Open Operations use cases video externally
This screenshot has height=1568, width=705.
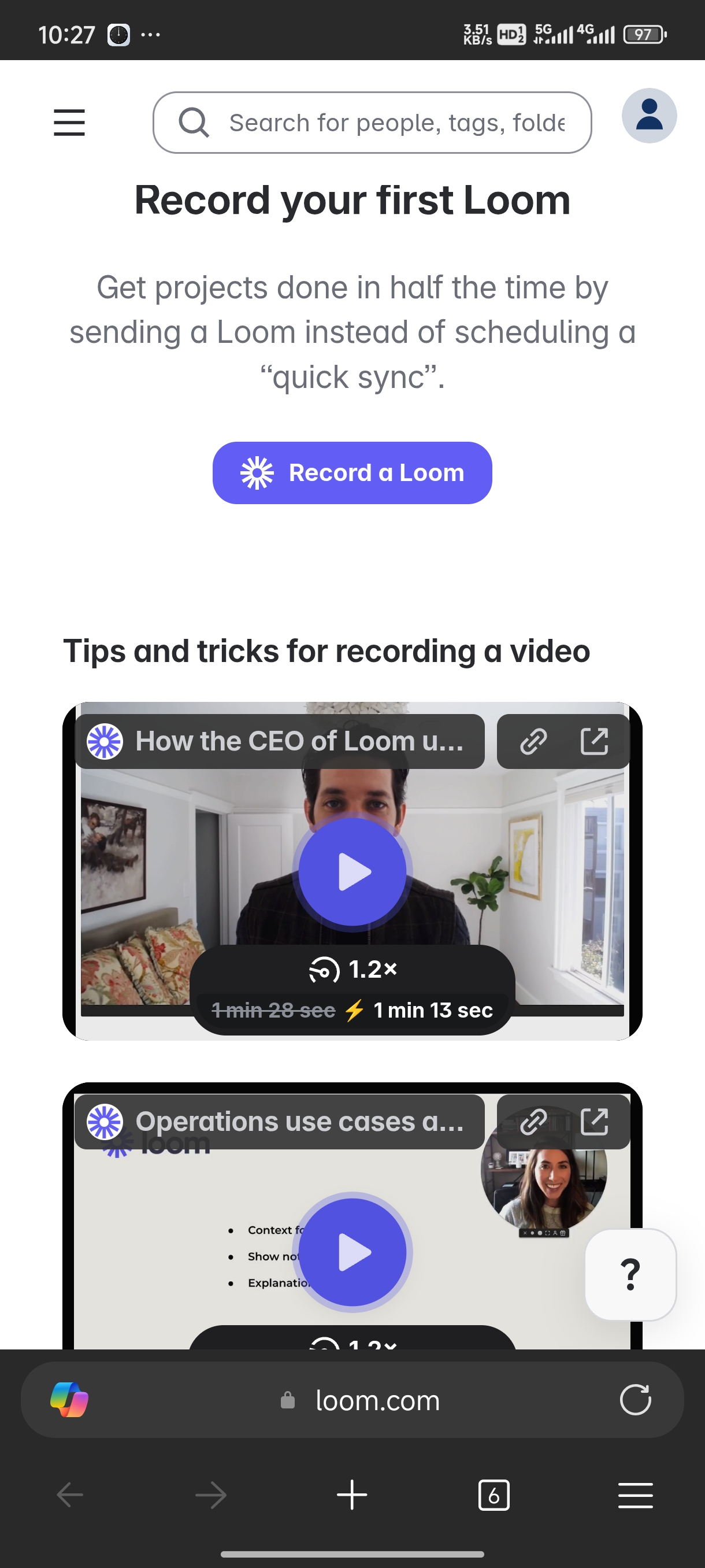[594, 1122]
